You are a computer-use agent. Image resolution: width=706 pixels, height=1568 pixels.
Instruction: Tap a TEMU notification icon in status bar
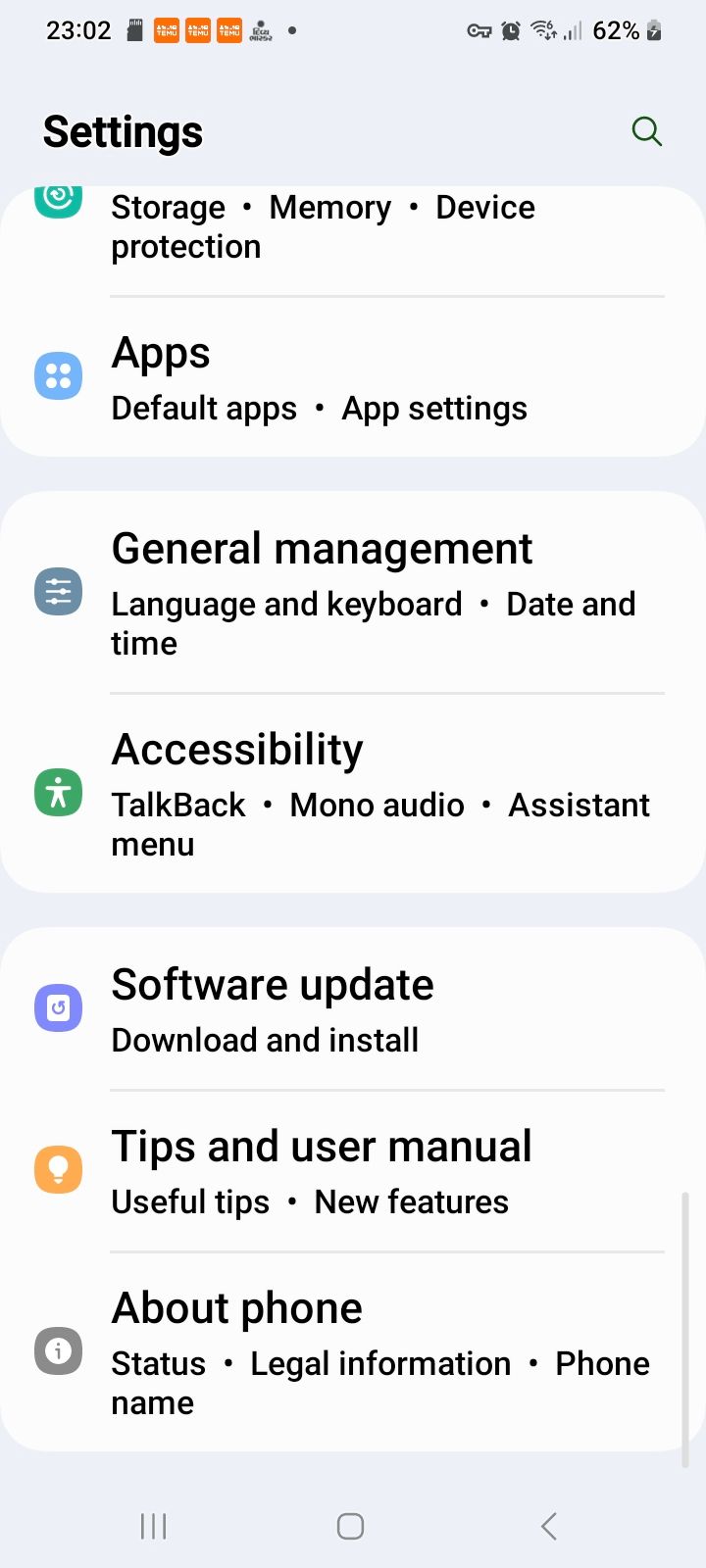(x=167, y=30)
